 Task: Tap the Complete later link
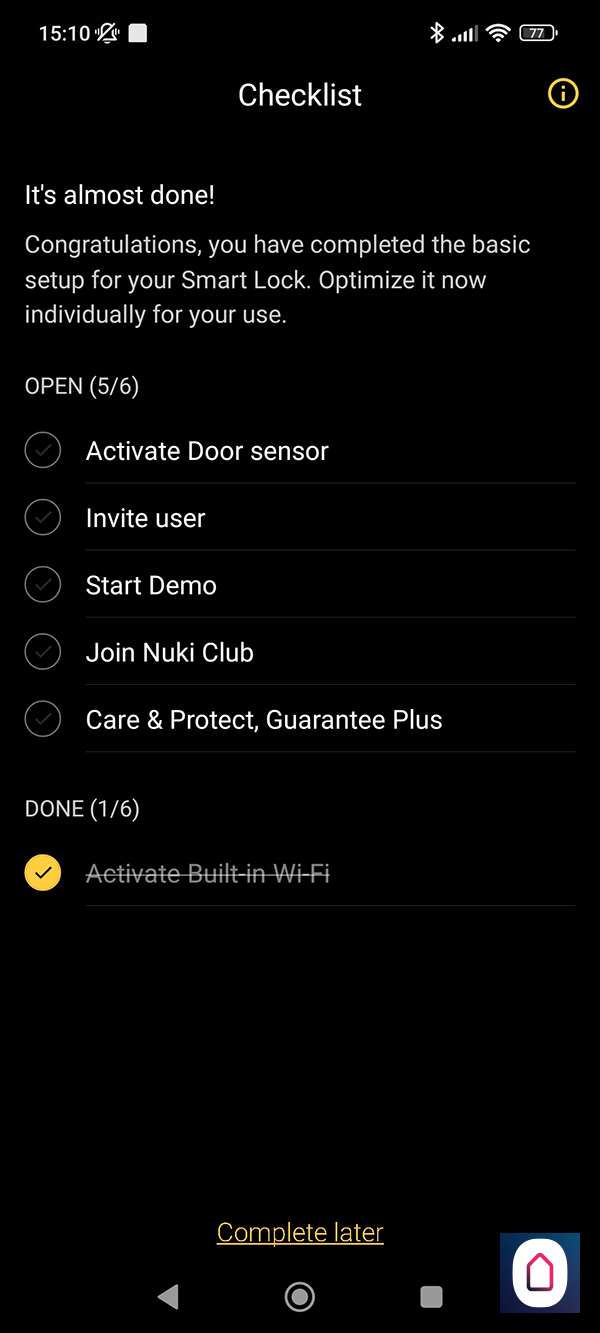(x=300, y=1232)
